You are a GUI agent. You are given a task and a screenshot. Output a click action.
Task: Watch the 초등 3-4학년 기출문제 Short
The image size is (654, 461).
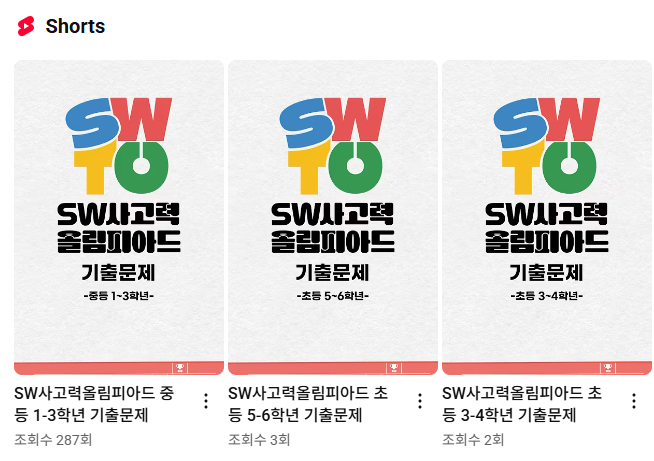(546, 216)
